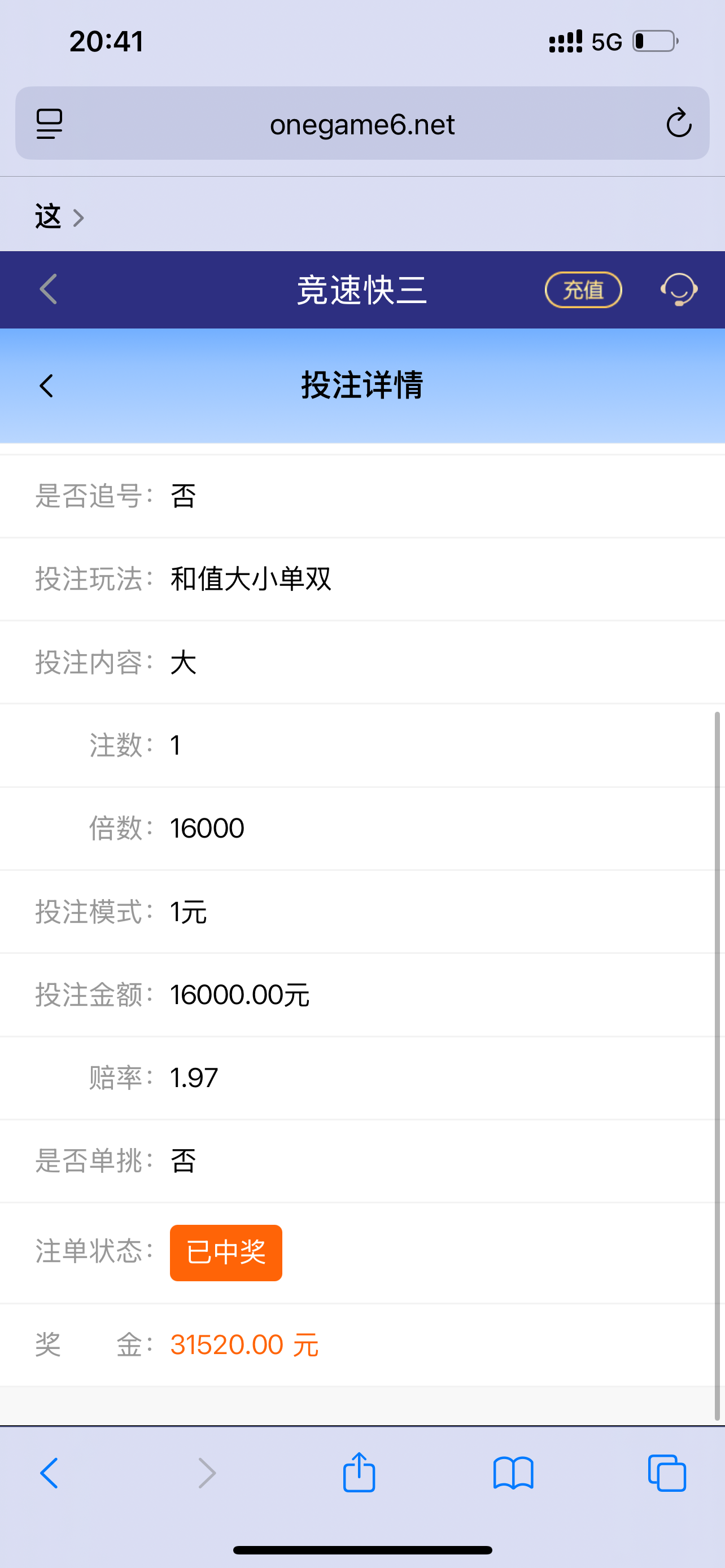This screenshot has height=1568, width=725.
Task: Open Safari bookmarks
Action: point(513,1473)
